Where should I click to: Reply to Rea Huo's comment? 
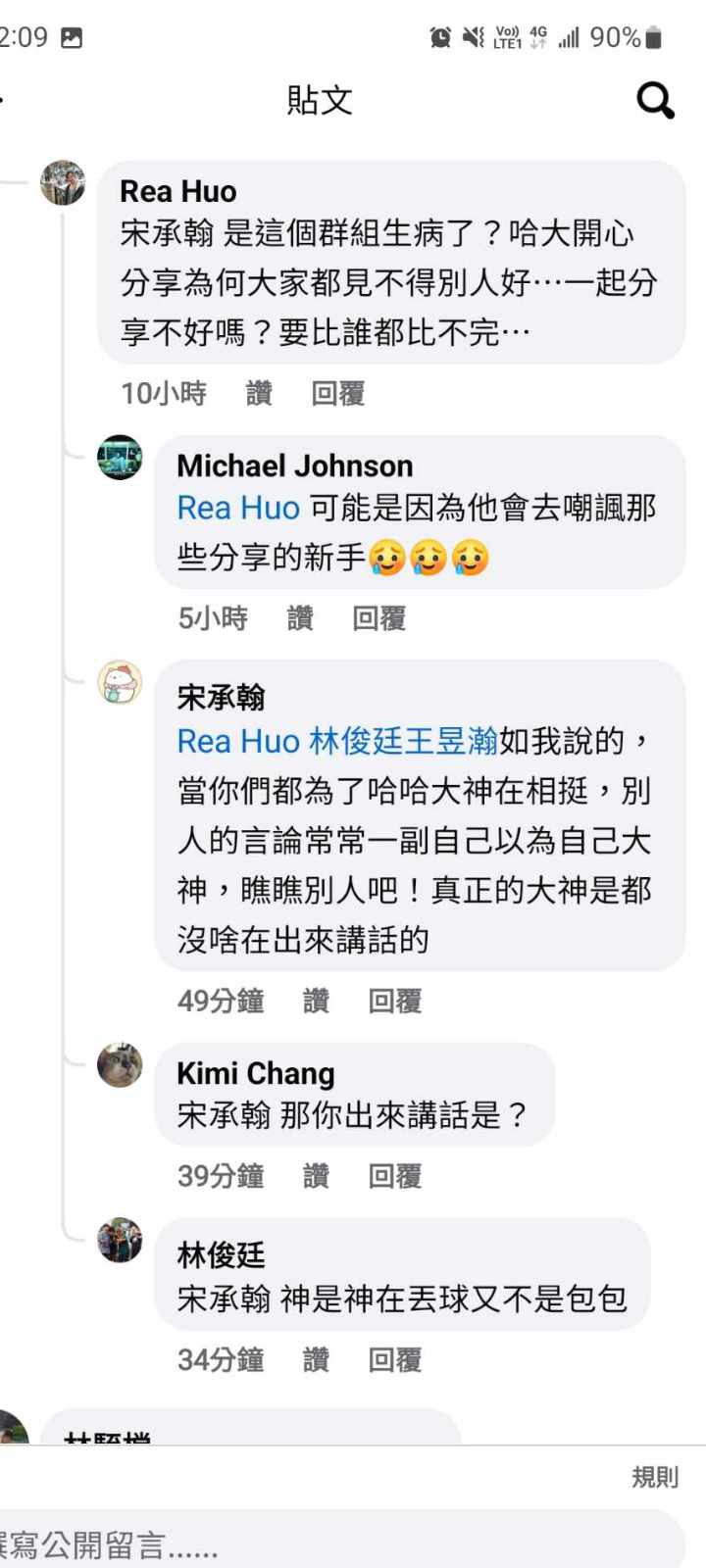[x=337, y=394]
